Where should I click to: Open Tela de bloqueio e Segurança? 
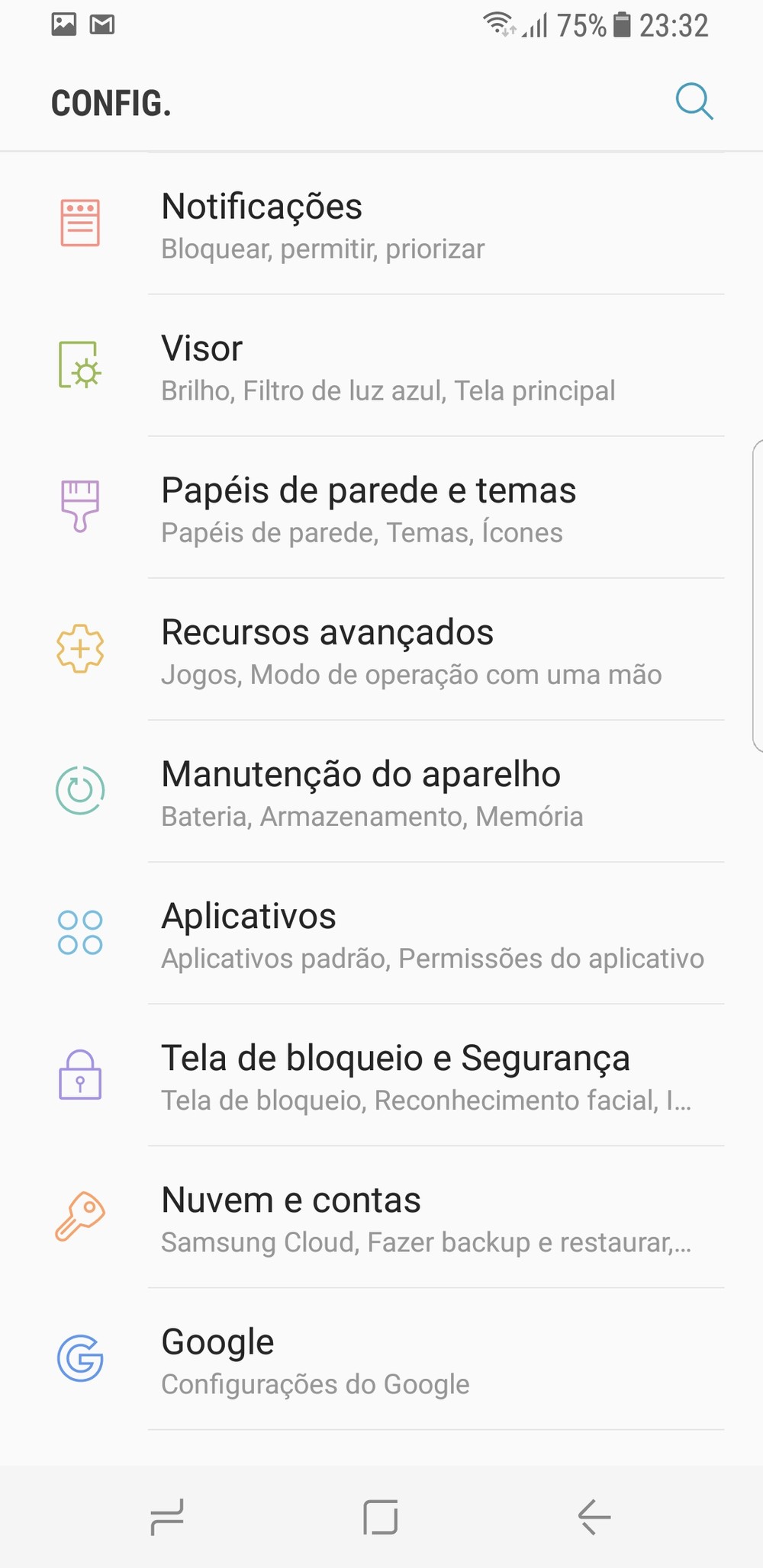[x=381, y=1076]
